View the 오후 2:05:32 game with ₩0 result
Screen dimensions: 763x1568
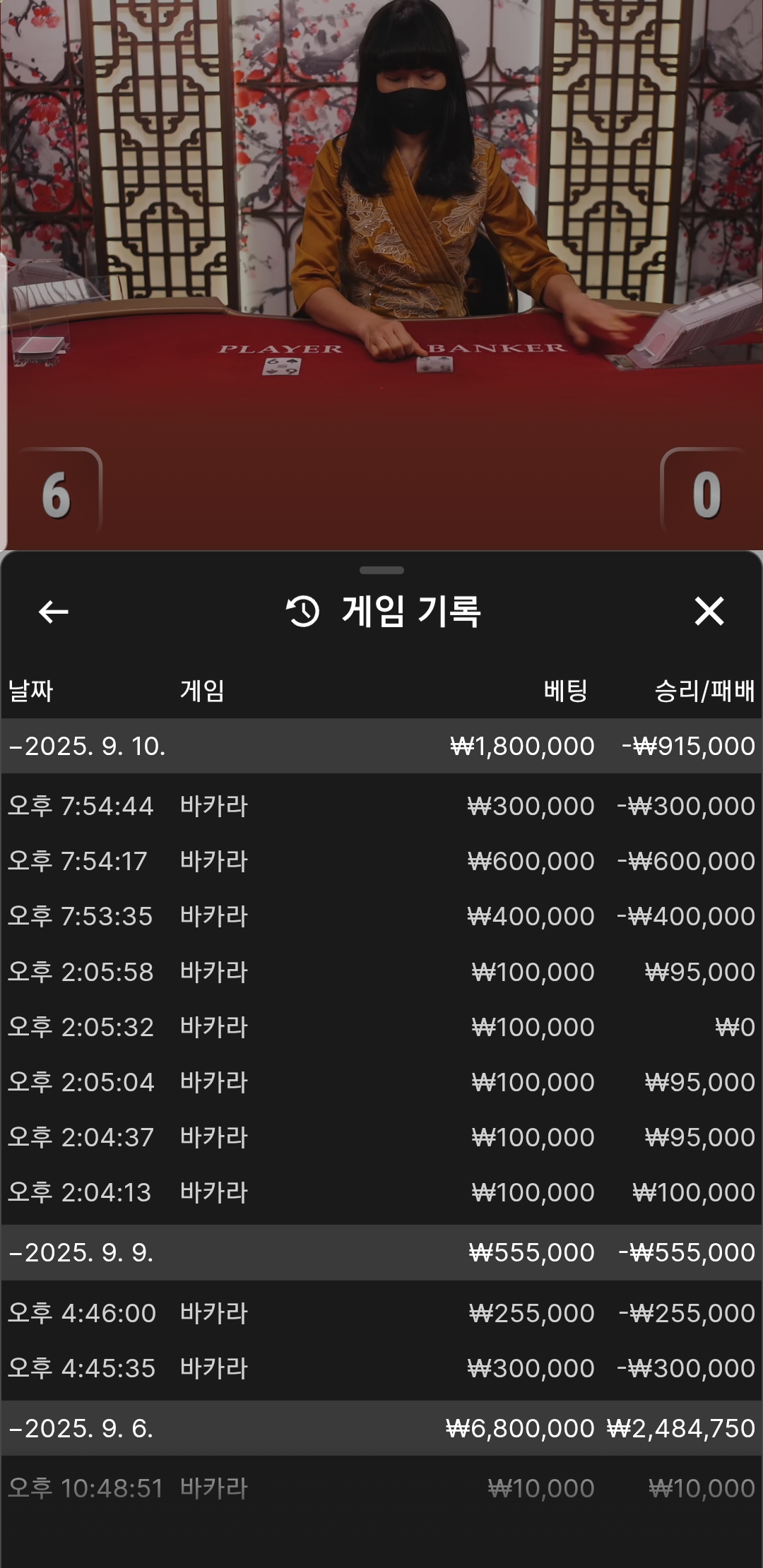[381, 1027]
